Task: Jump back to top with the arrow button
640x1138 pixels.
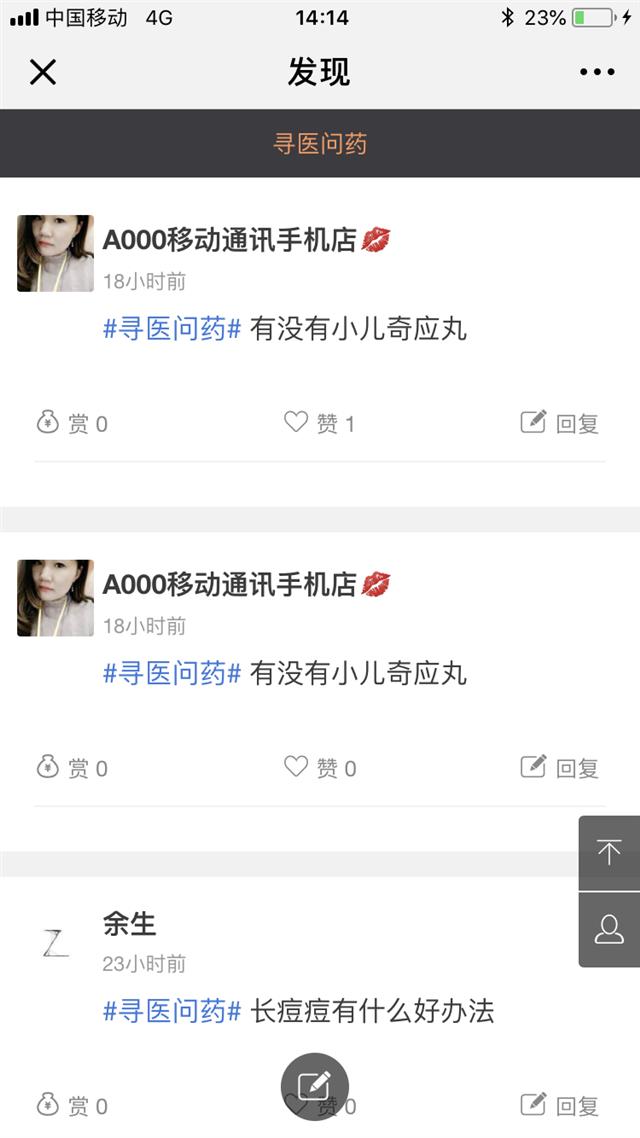Action: (610, 853)
